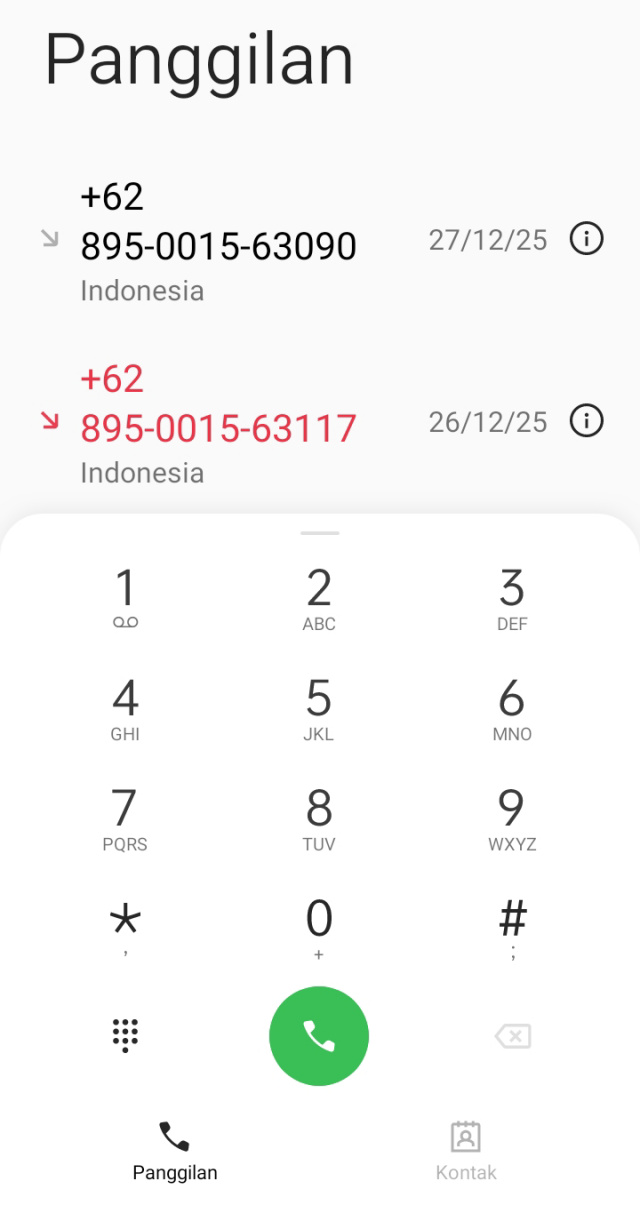Dial the digit 0
Viewport: 640px width, 1213px height.
pyautogui.click(x=319, y=929)
